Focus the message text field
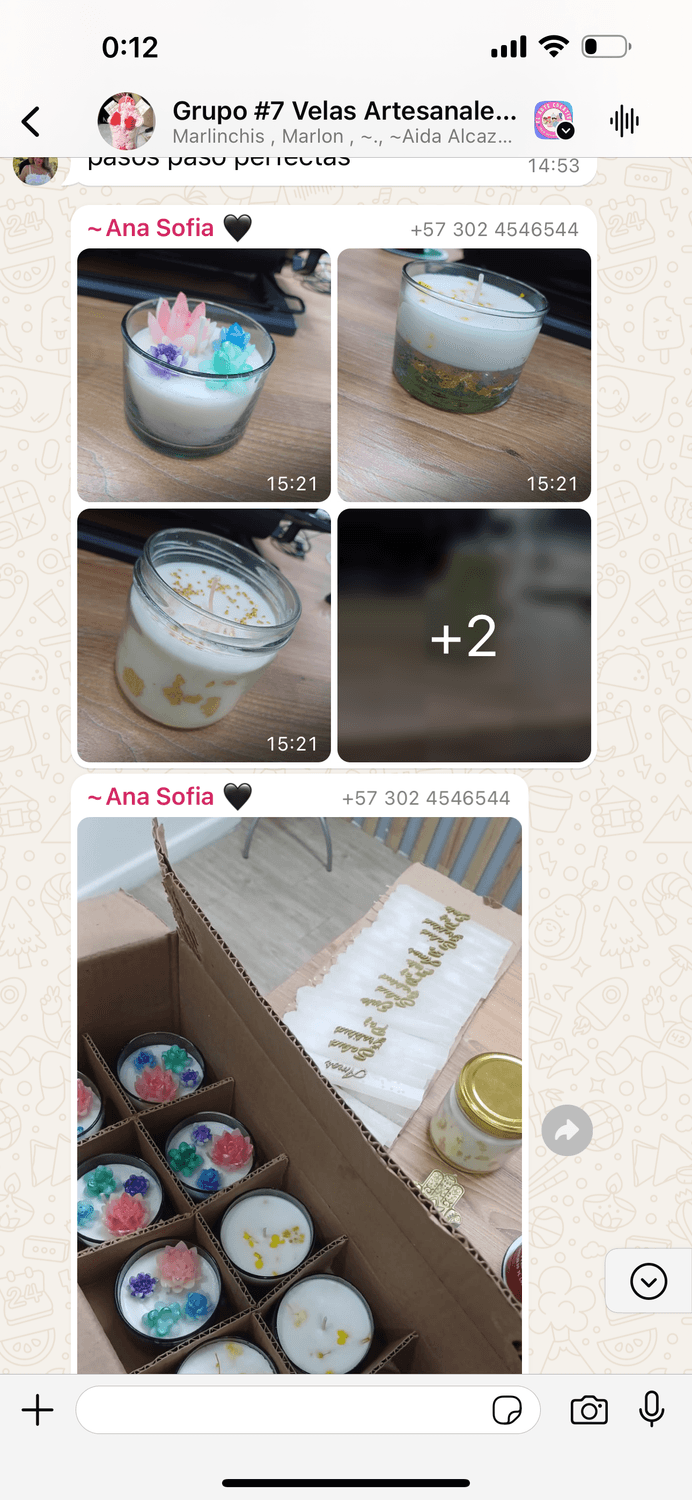This screenshot has width=692, height=1500. click(280, 1410)
